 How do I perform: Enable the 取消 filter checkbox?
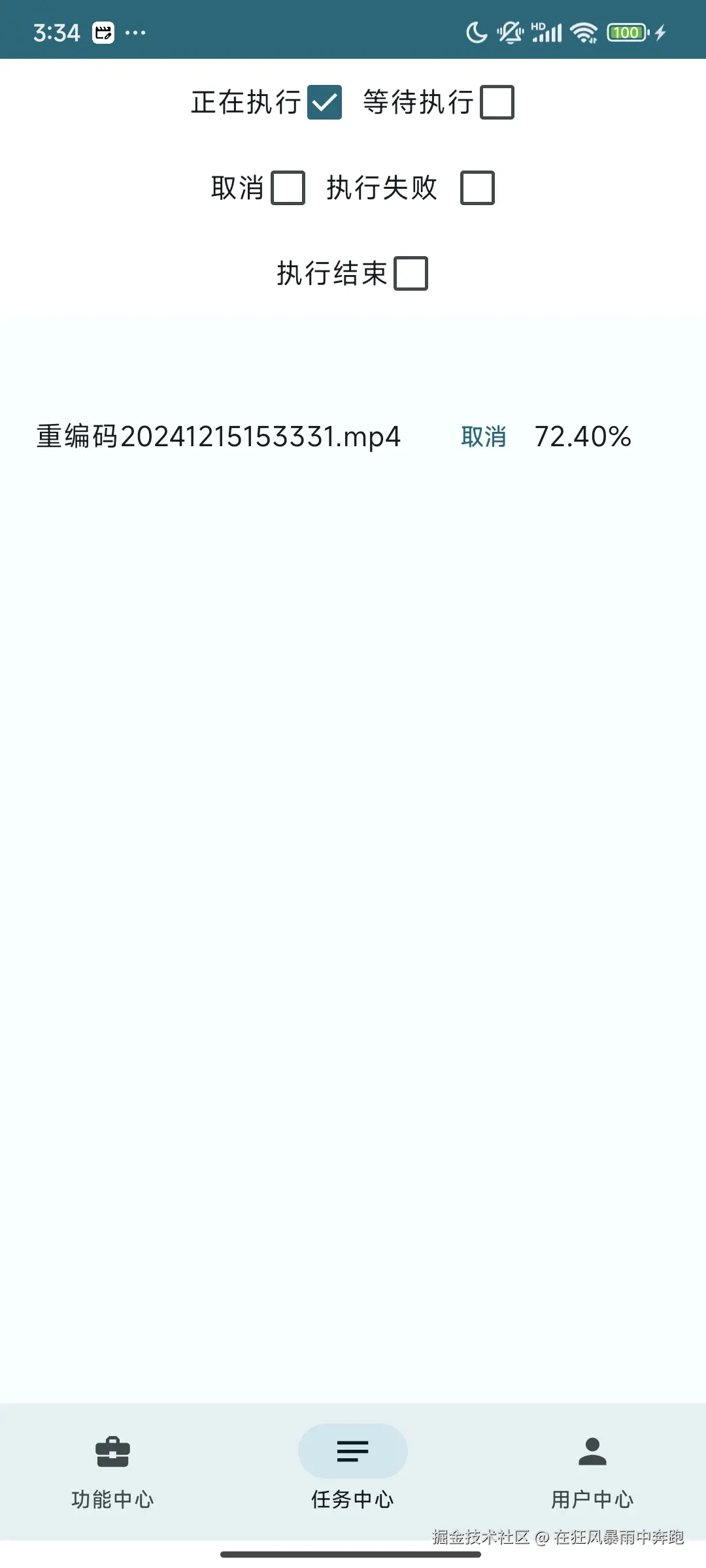286,189
